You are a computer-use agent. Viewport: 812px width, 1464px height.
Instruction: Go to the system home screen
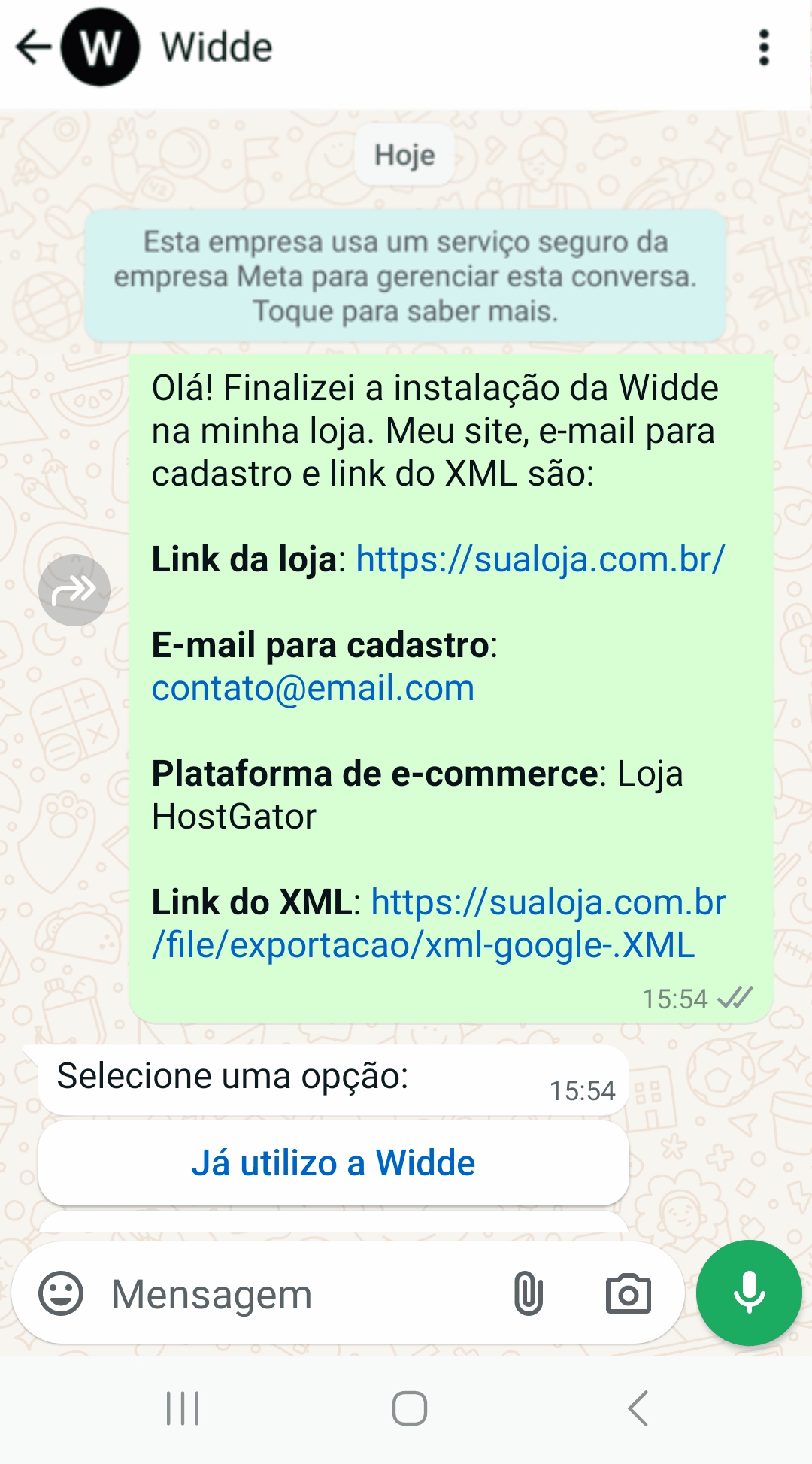point(410,1408)
